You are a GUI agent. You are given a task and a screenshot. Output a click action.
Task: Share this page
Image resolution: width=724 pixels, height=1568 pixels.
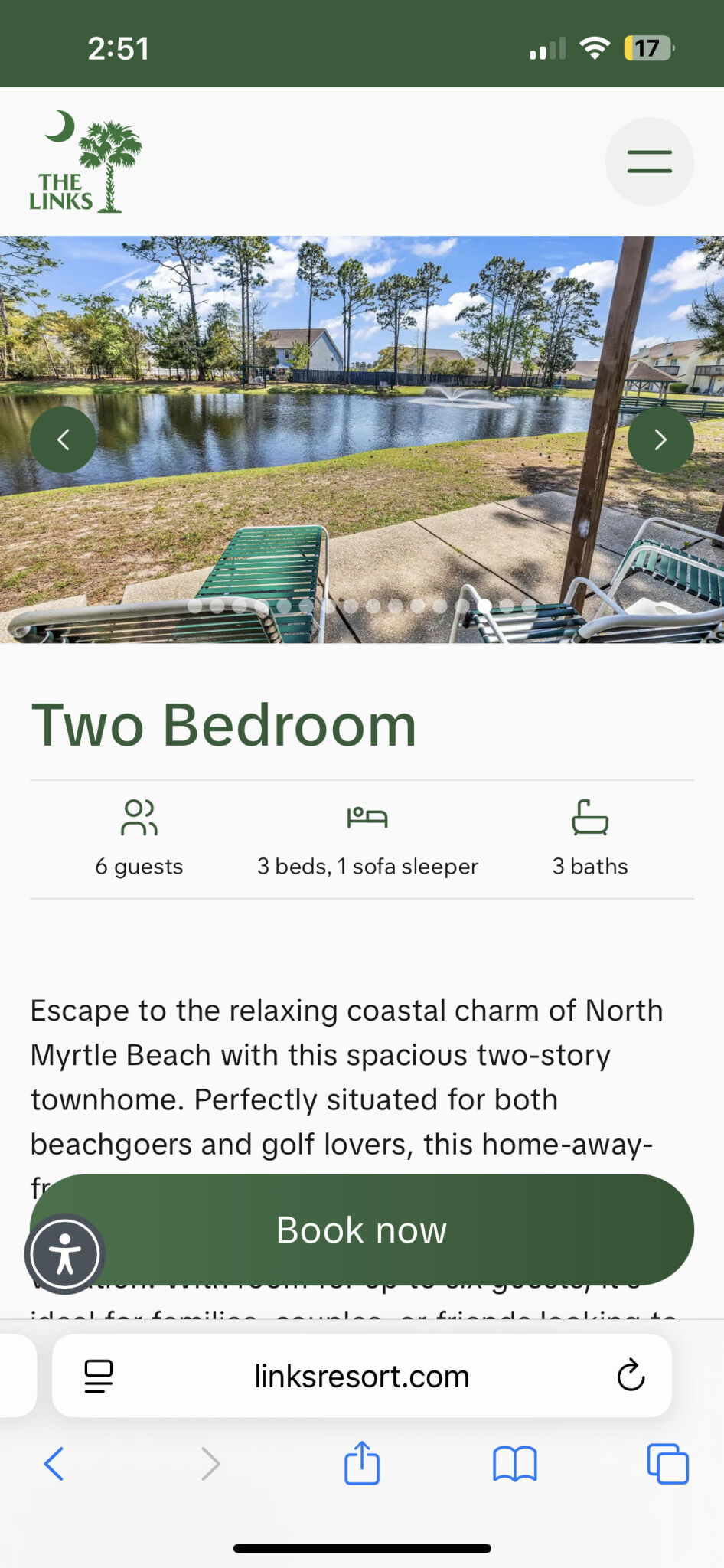(362, 1463)
